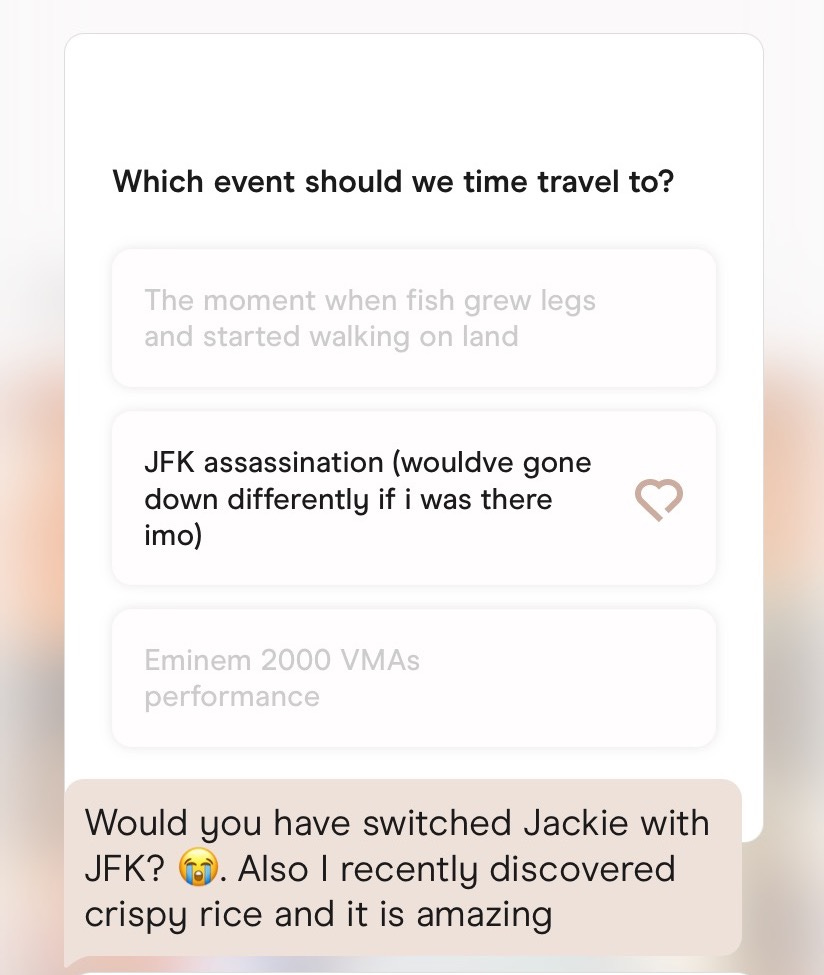Select the JFK assassination option
The image size is (824, 975).
coord(414,498)
